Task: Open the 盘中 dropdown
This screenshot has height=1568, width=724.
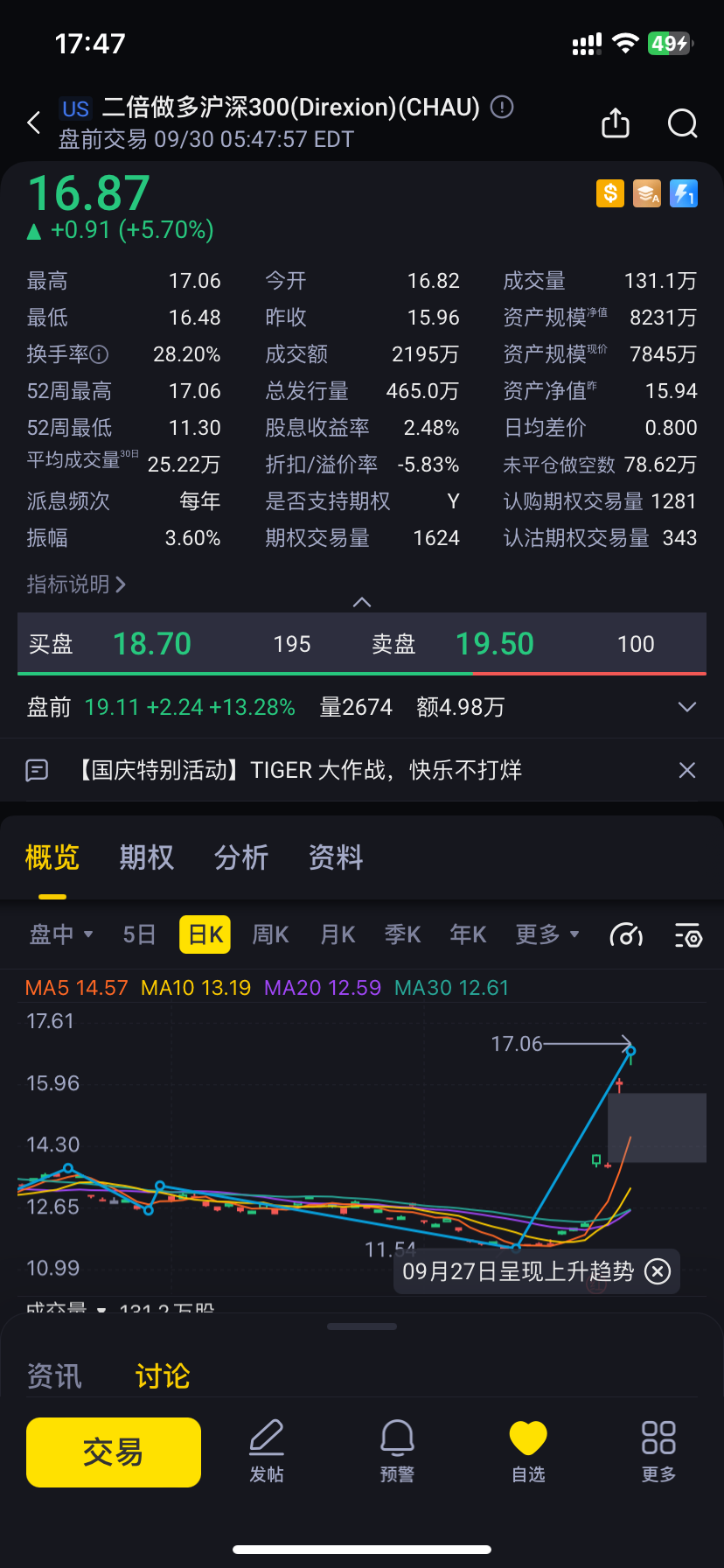Action: click(x=61, y=934)
